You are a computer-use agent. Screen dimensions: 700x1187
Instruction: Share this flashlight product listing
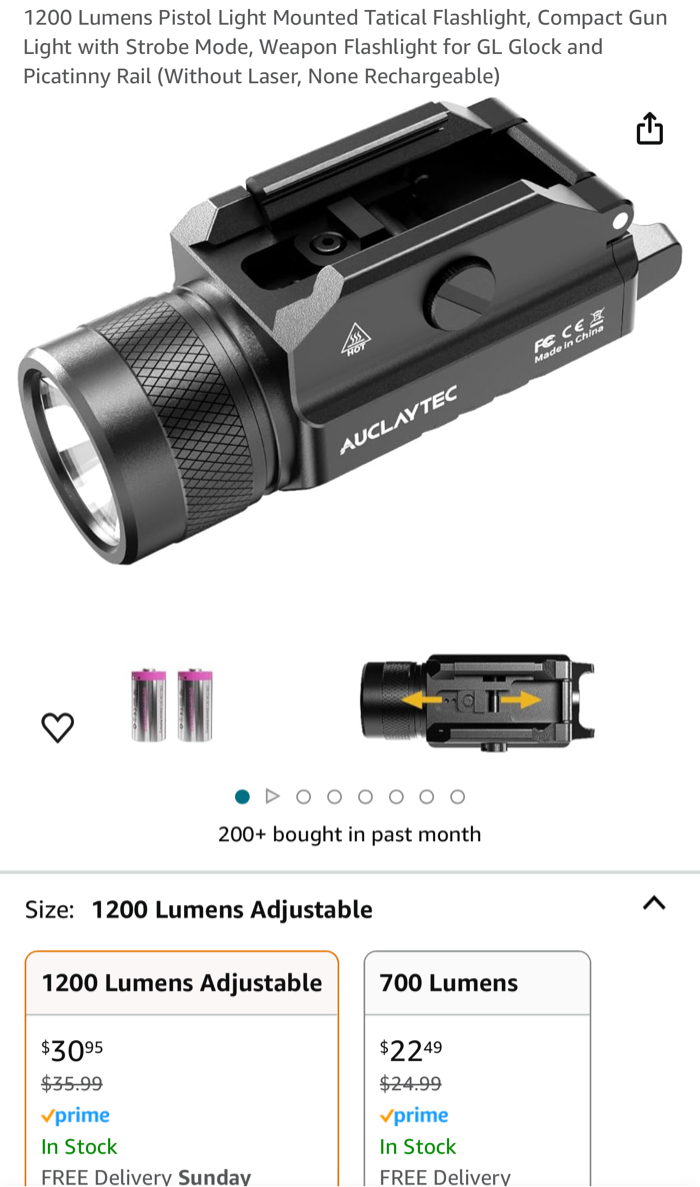coord(649,129)
